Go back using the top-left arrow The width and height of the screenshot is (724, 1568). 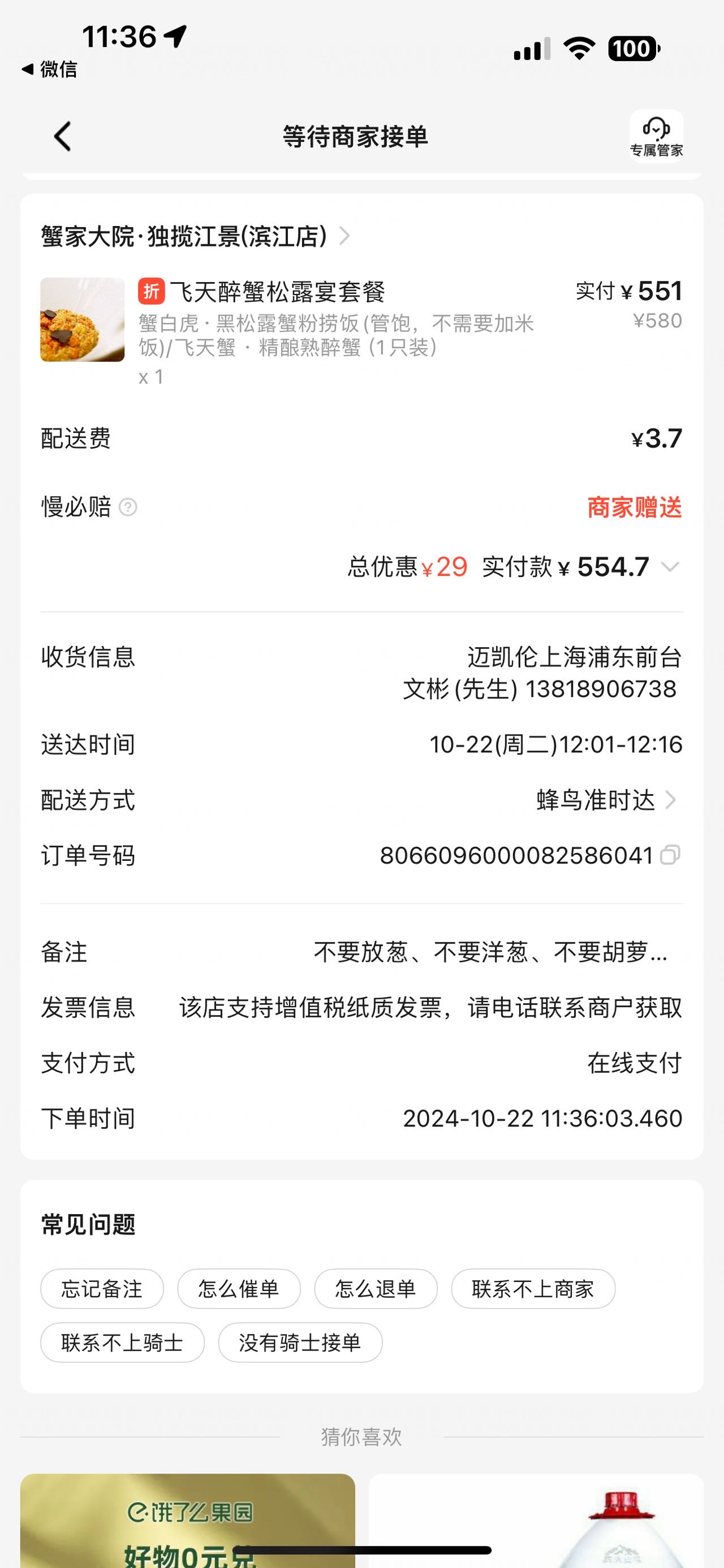coord(63,136)
